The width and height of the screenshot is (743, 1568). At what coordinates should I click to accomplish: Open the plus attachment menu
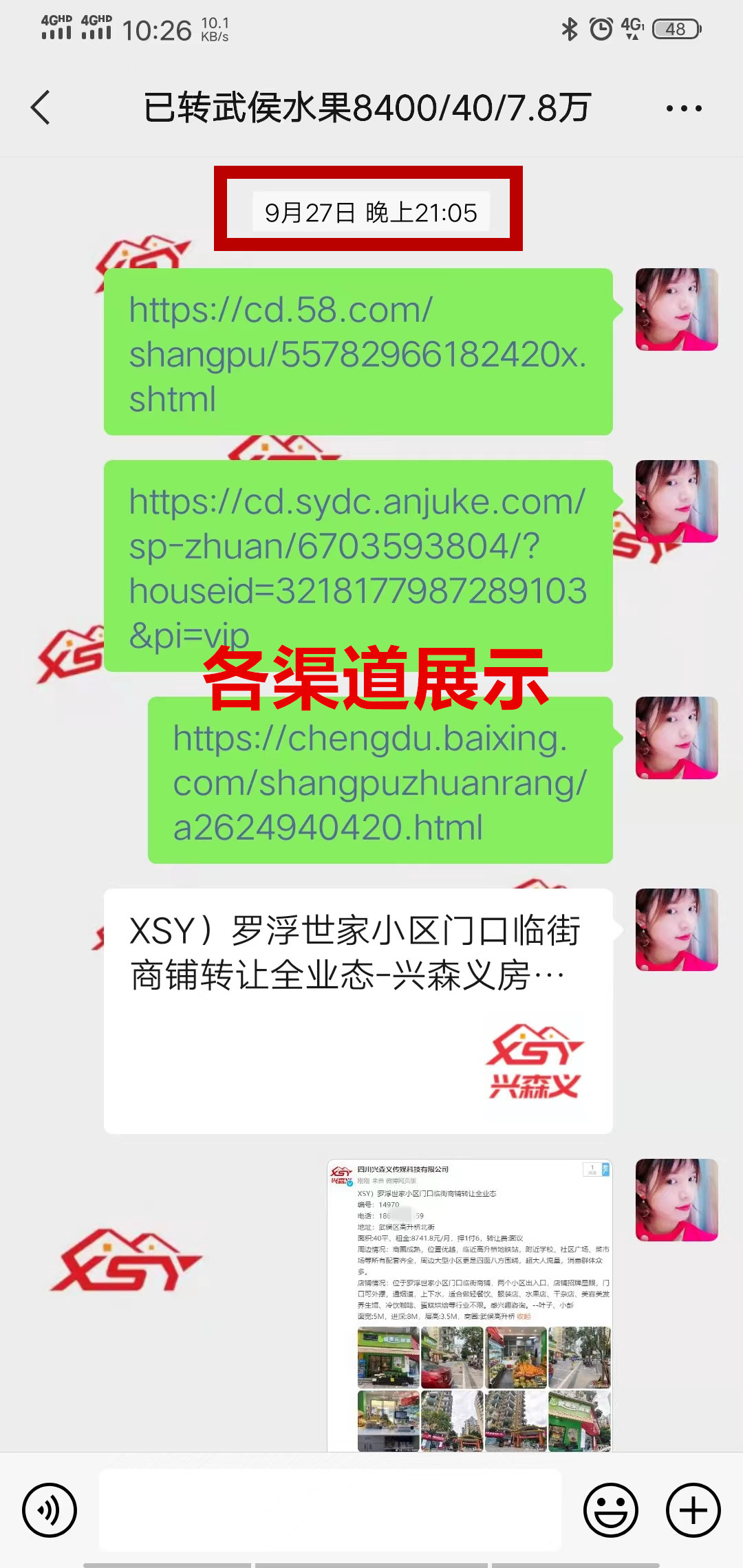click(693, 1510)
